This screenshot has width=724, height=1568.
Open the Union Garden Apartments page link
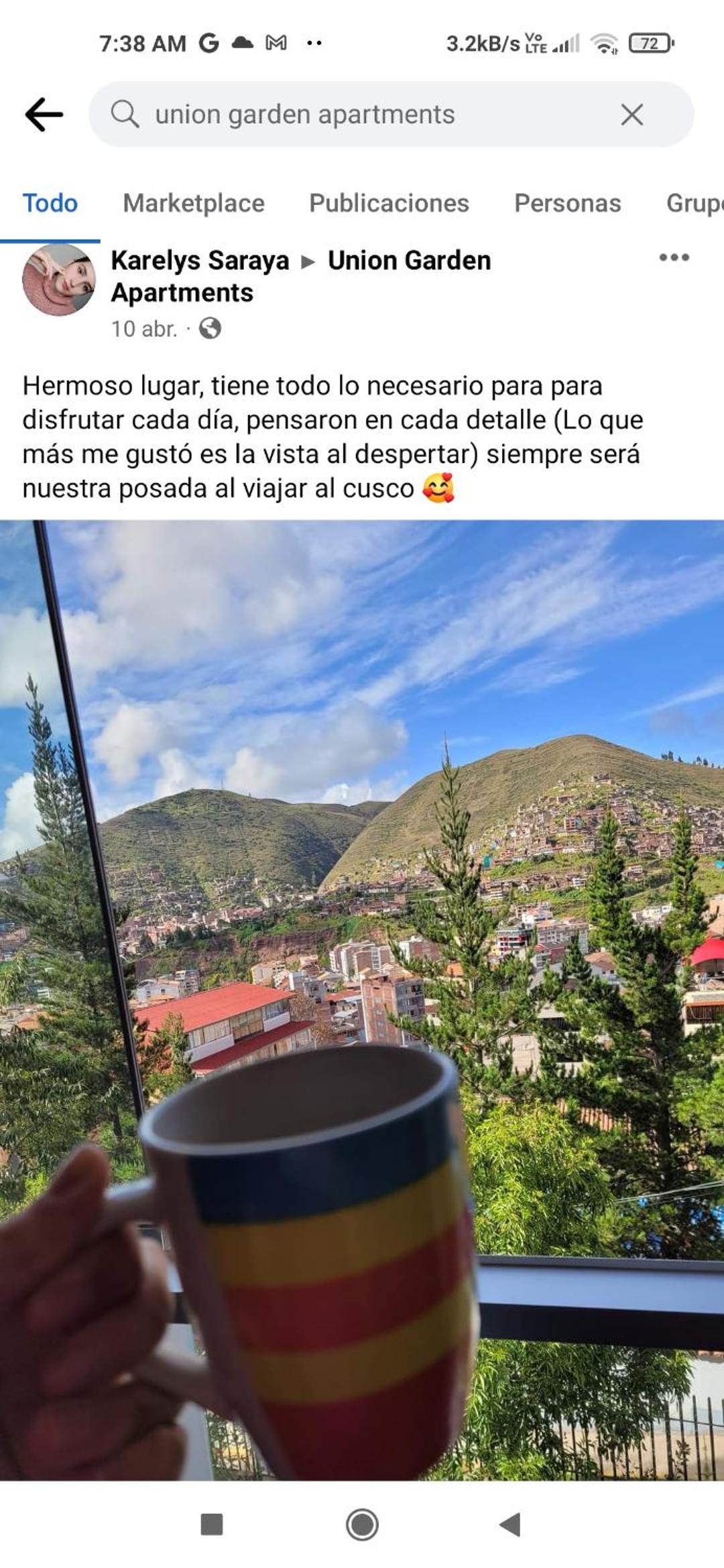tap(301, 276)
